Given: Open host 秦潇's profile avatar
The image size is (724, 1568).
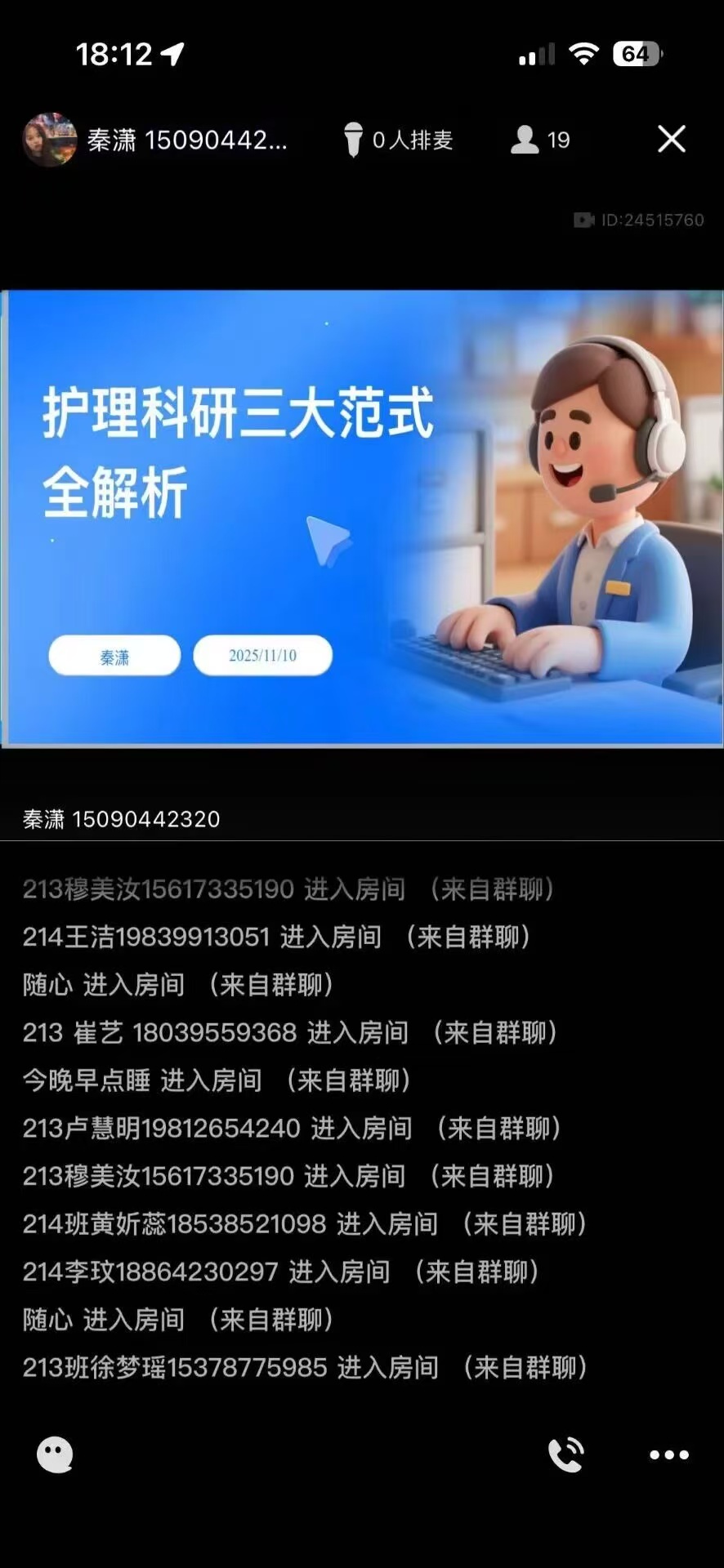Looking at the screenshot, I should click(x=49, y=140).
